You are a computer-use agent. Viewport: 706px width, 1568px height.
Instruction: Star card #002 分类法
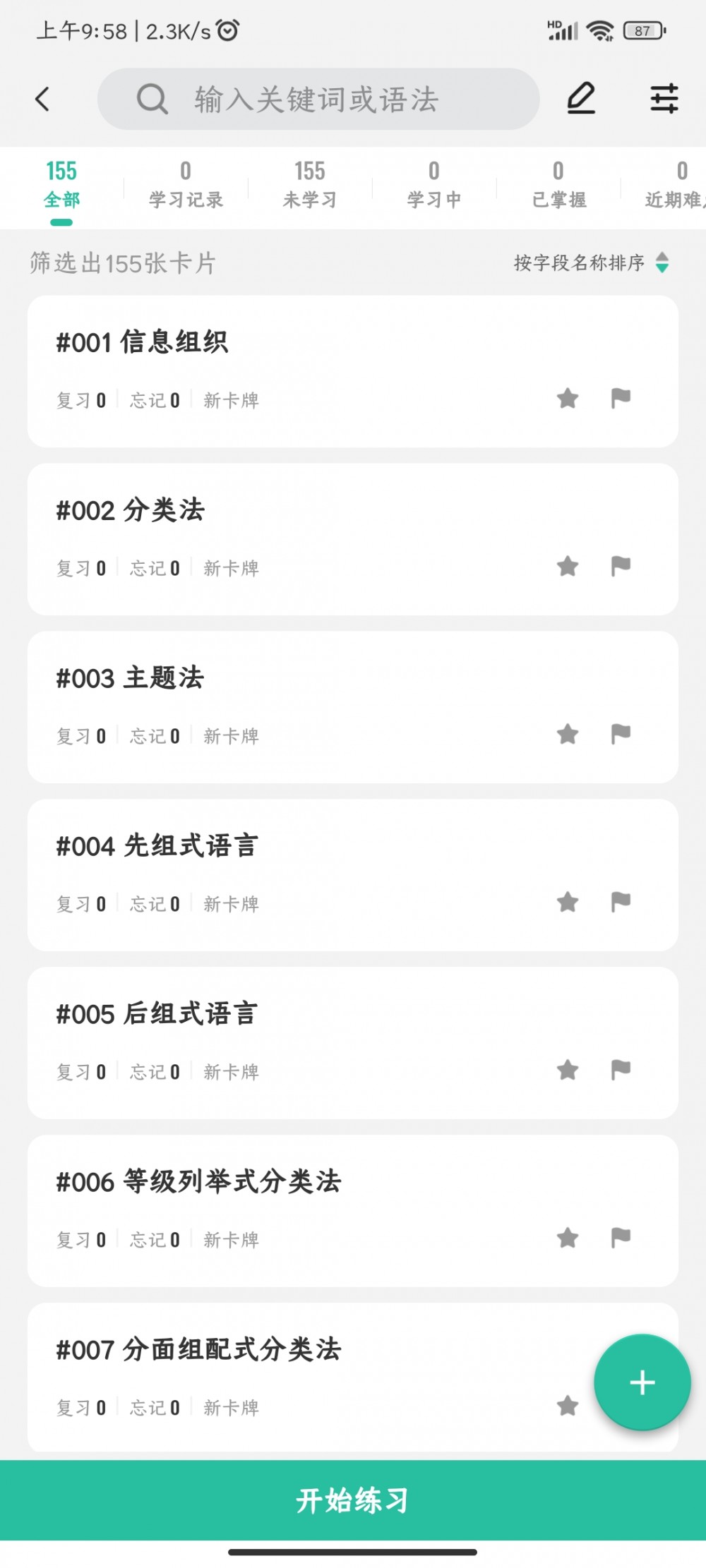click(568, 566)
